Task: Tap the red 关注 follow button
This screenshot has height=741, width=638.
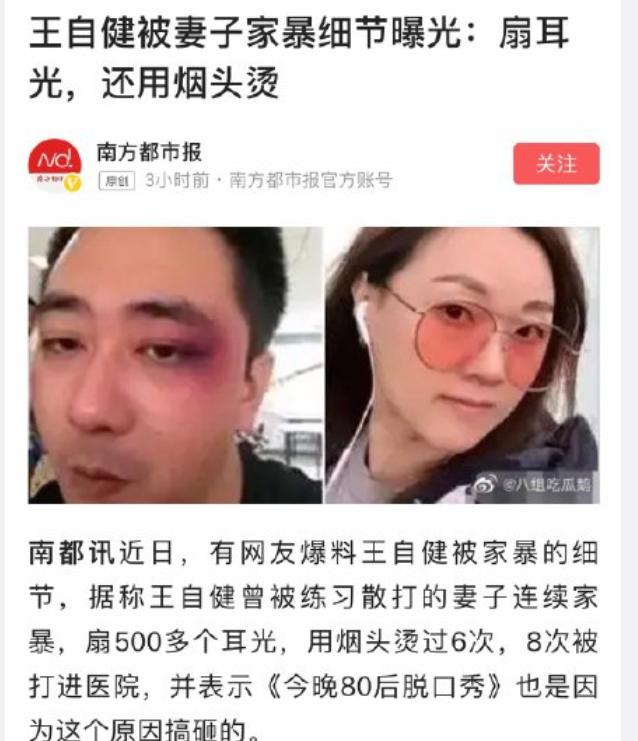Action: point(556,164)
